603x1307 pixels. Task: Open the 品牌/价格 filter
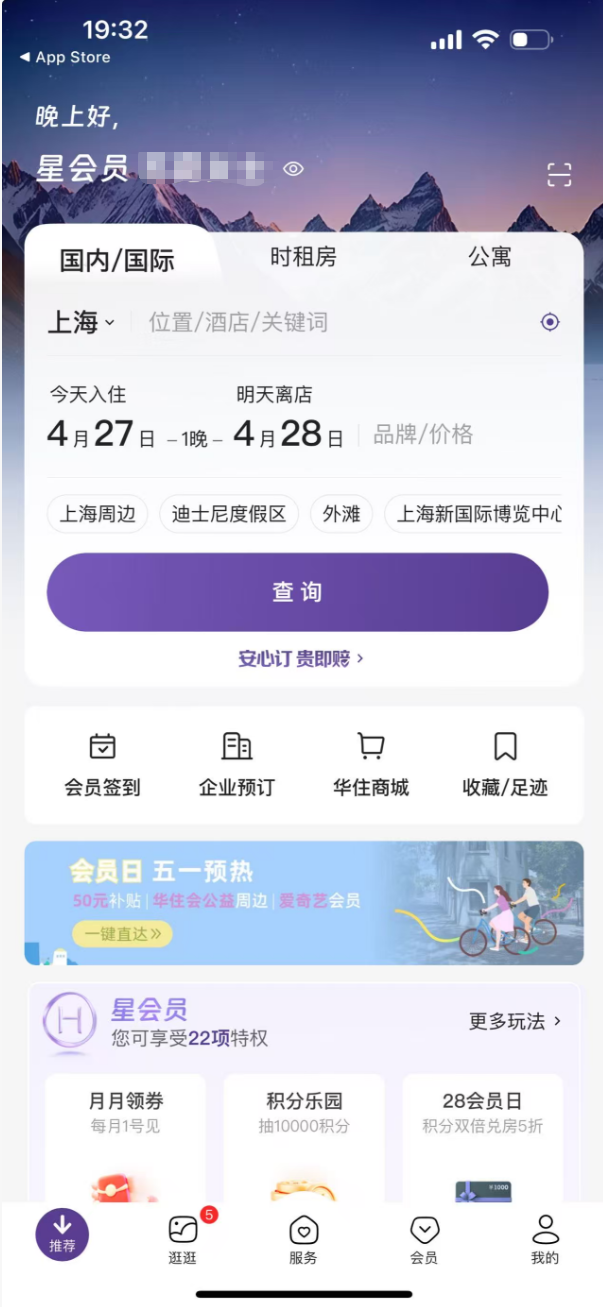coord(423,435)
